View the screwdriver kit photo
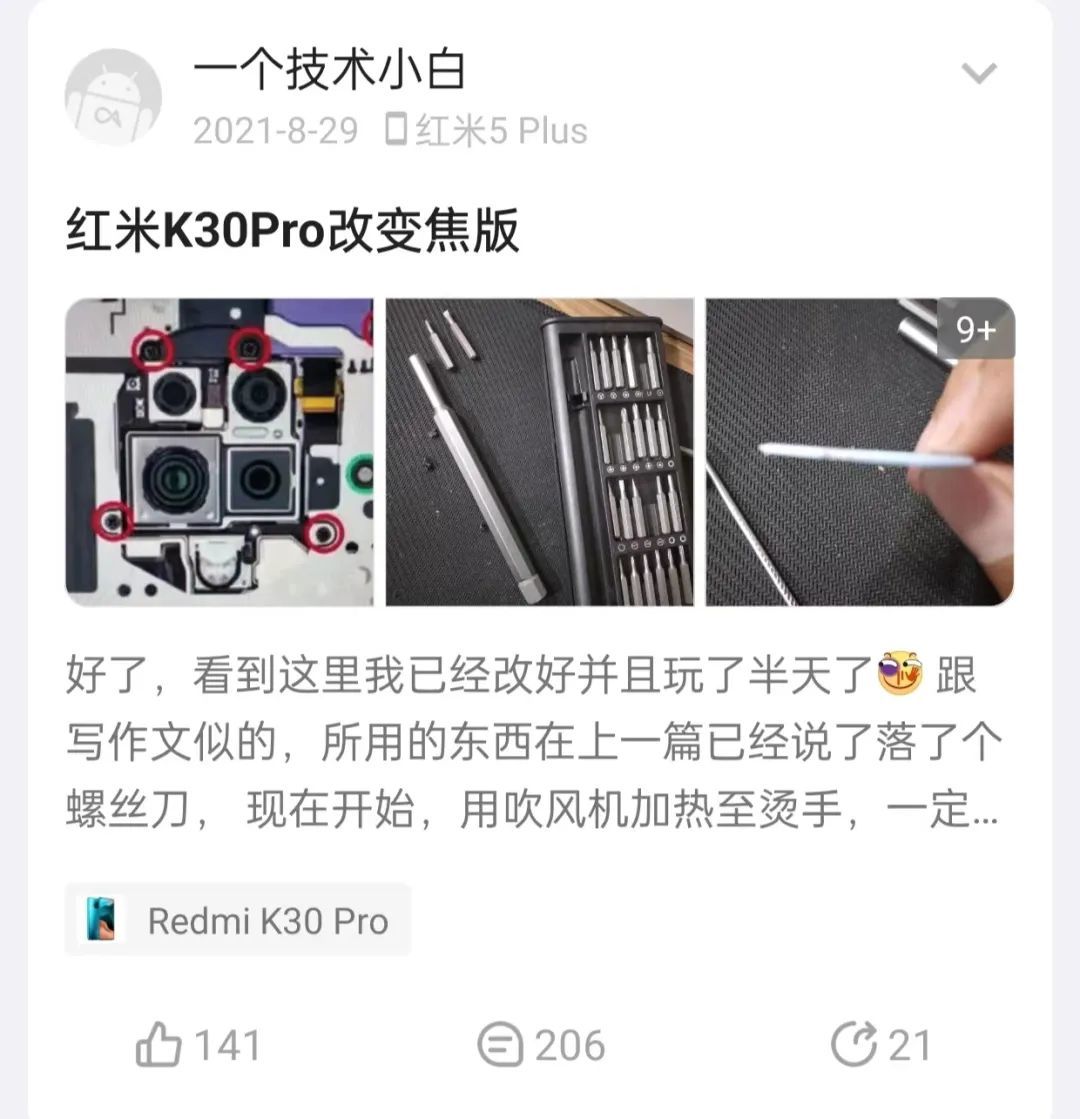The image size is (1080, 1119). 540,452
